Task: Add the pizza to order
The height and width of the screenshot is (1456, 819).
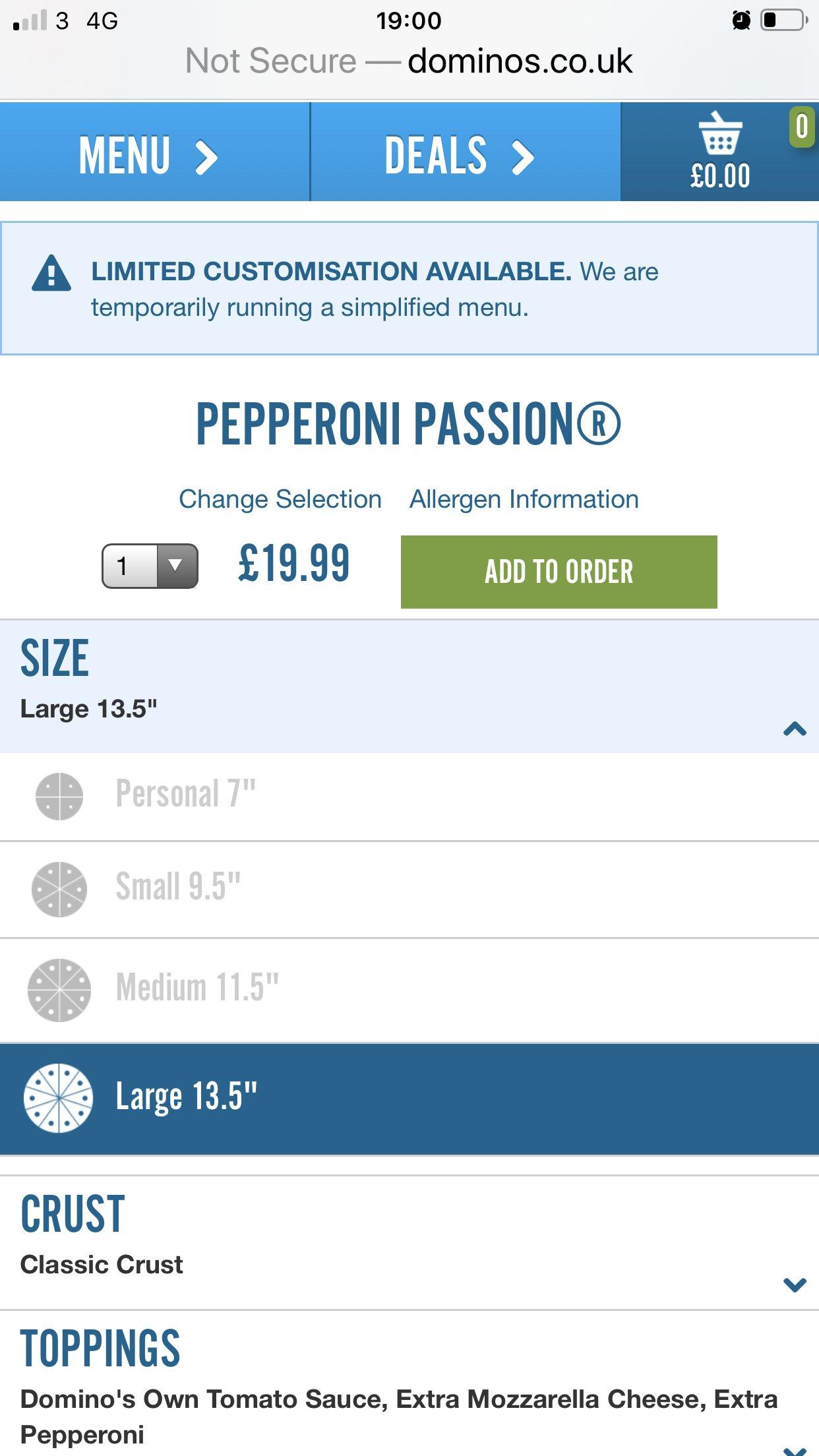Action: tap(559, 572)
